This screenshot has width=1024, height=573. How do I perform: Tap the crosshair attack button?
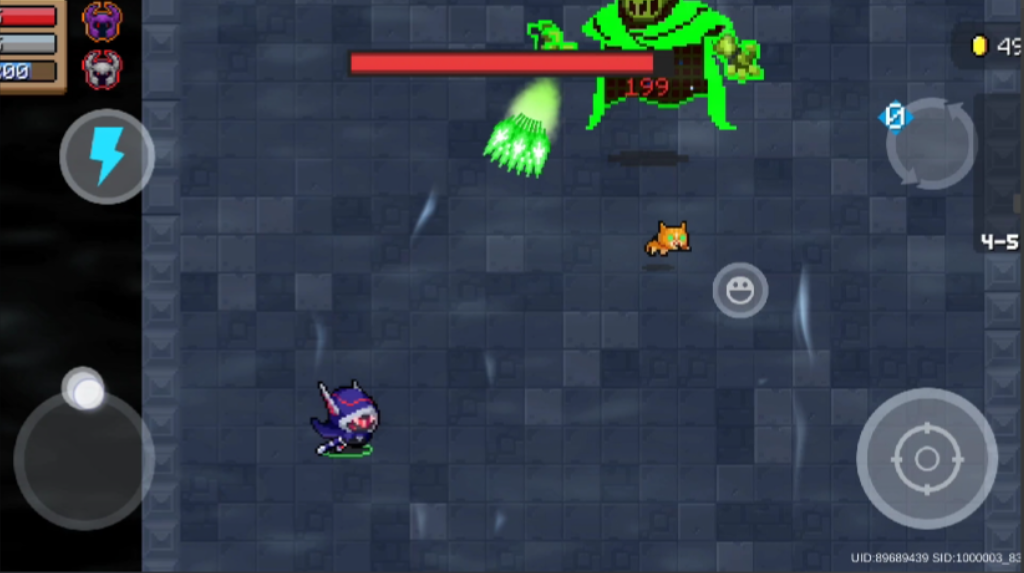tap(926, 459)
